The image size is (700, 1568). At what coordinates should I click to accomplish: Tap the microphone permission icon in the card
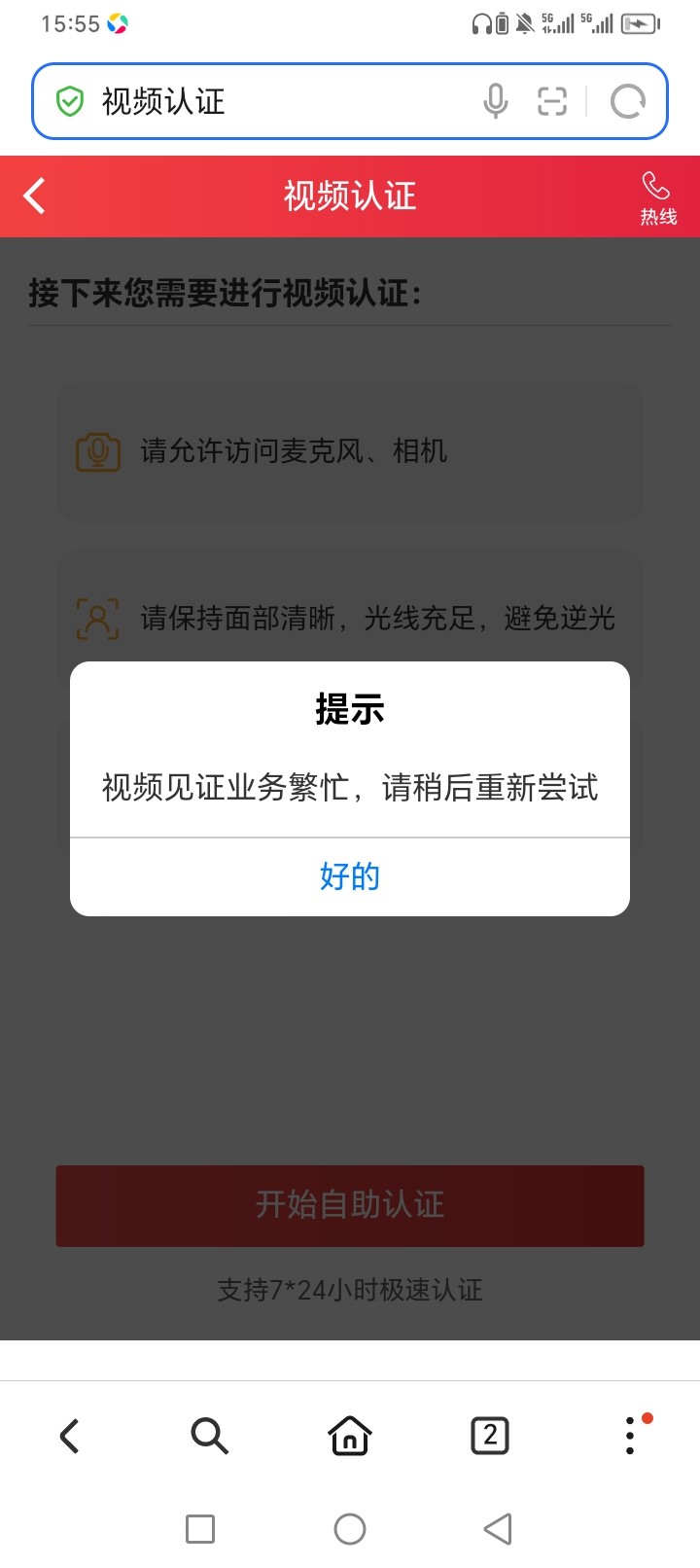click(x=97, y=450)
